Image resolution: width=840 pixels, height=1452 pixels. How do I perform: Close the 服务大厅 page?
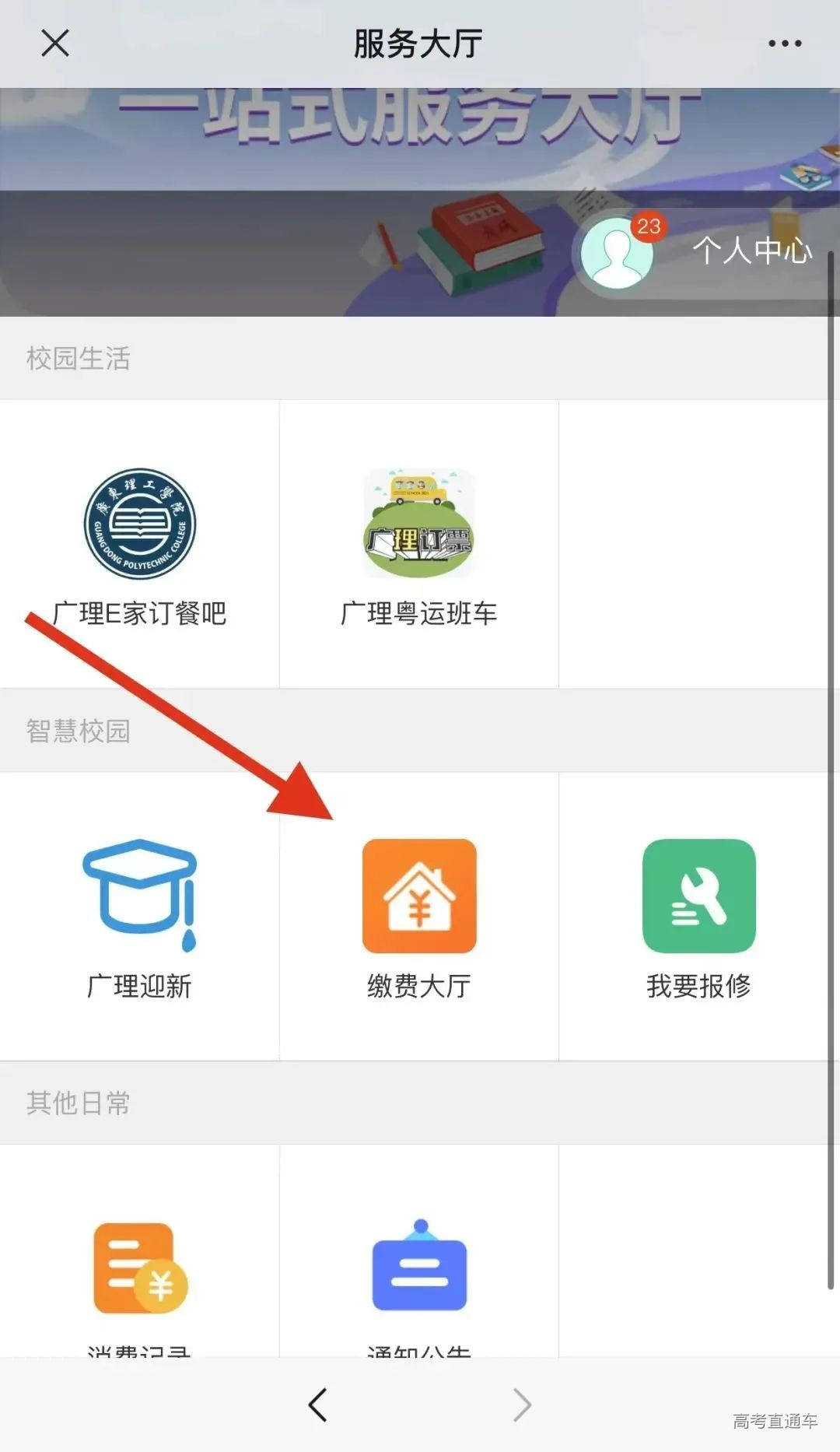[54, 44]
